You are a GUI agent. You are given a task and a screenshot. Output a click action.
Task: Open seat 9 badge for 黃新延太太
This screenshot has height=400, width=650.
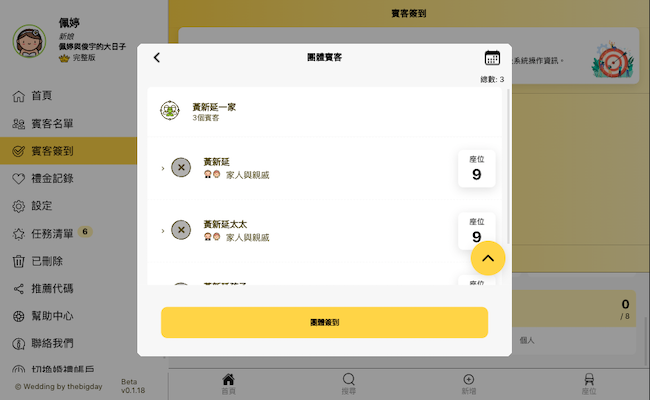coord(476,231)
